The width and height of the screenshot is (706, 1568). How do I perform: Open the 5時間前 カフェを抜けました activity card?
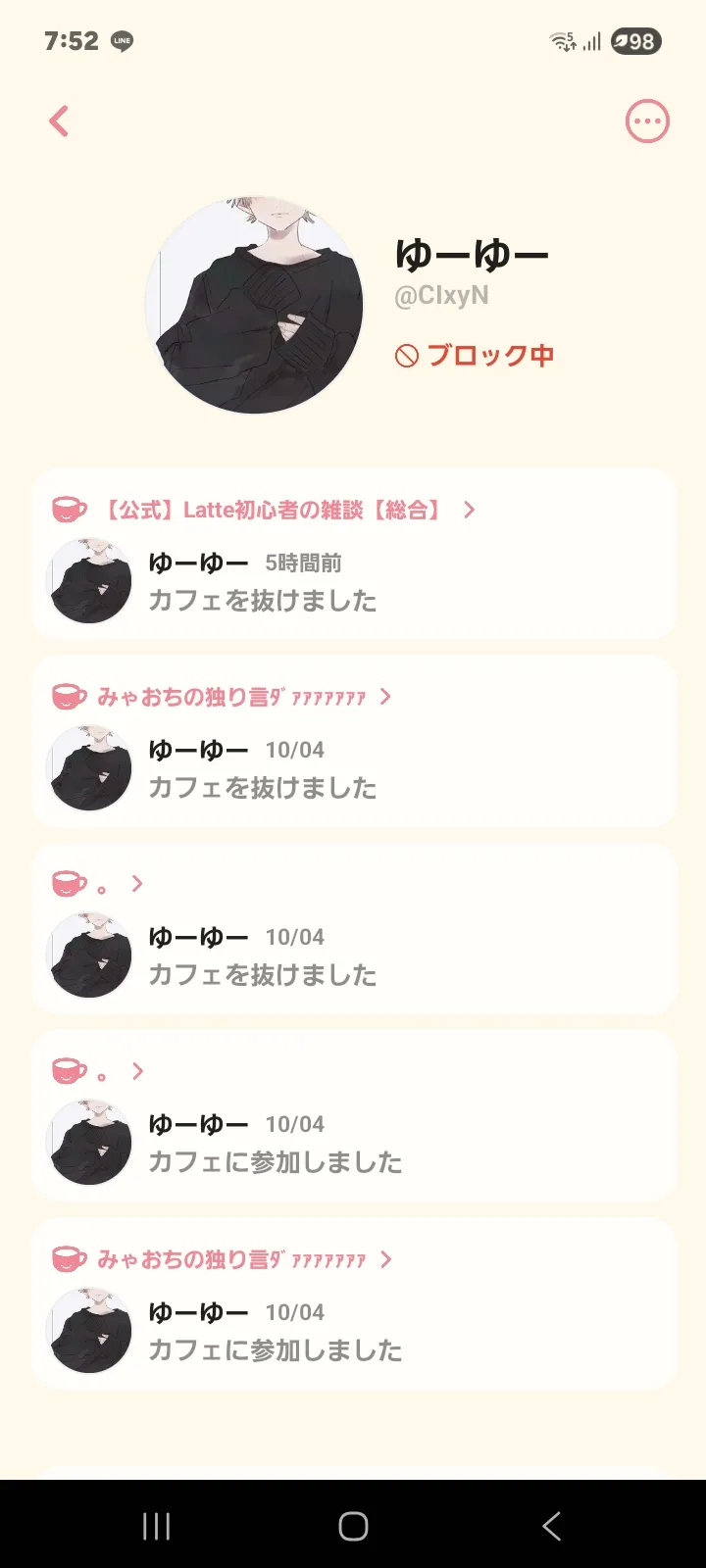click(x=353, y=582)
